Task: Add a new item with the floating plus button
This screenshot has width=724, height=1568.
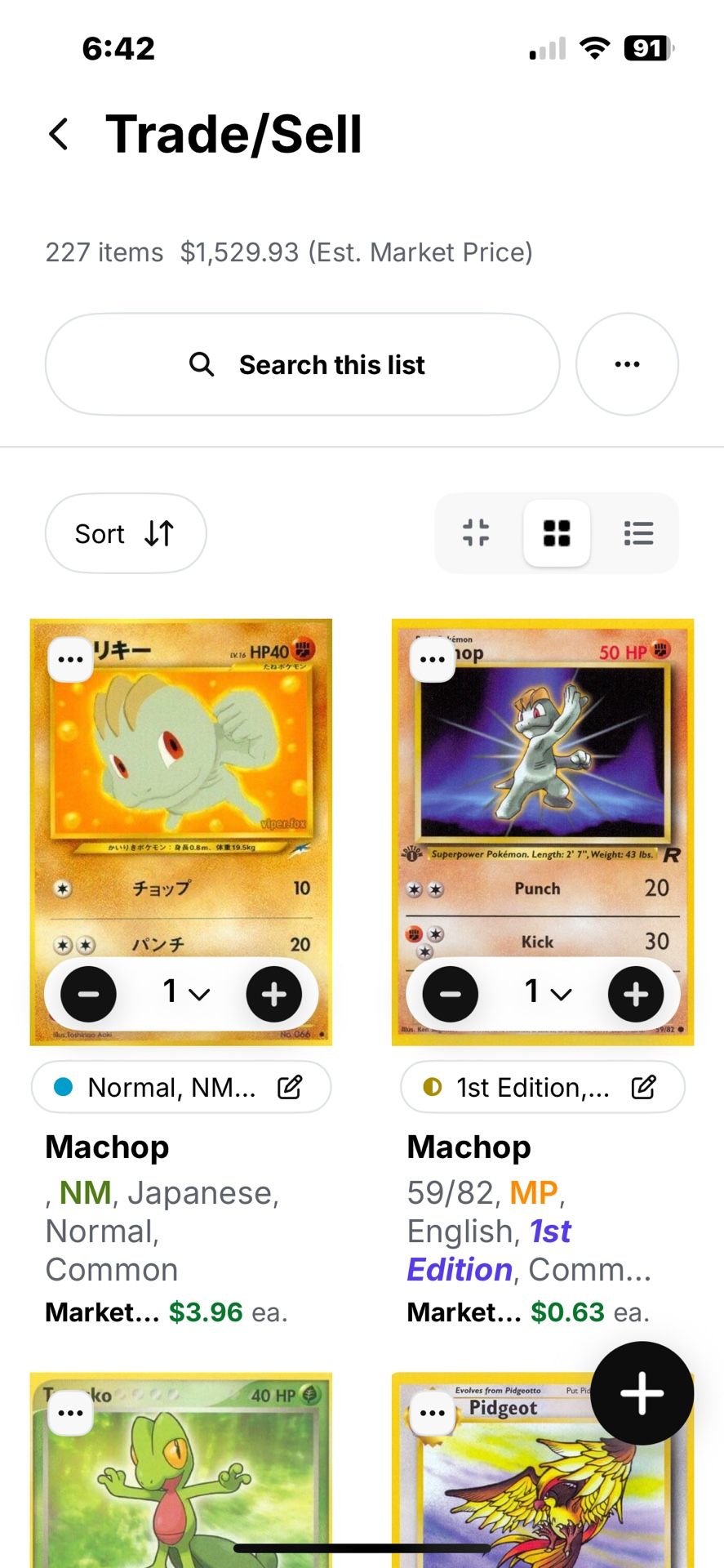Action: [642, 1393]
